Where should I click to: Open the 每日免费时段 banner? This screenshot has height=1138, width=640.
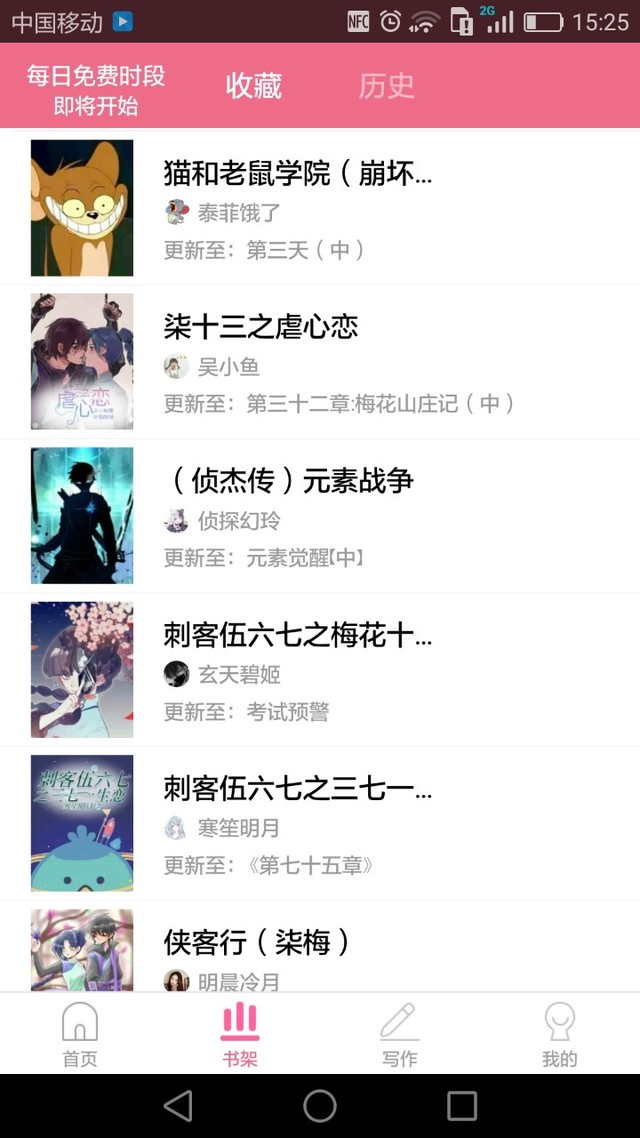[x=96, y=89]
